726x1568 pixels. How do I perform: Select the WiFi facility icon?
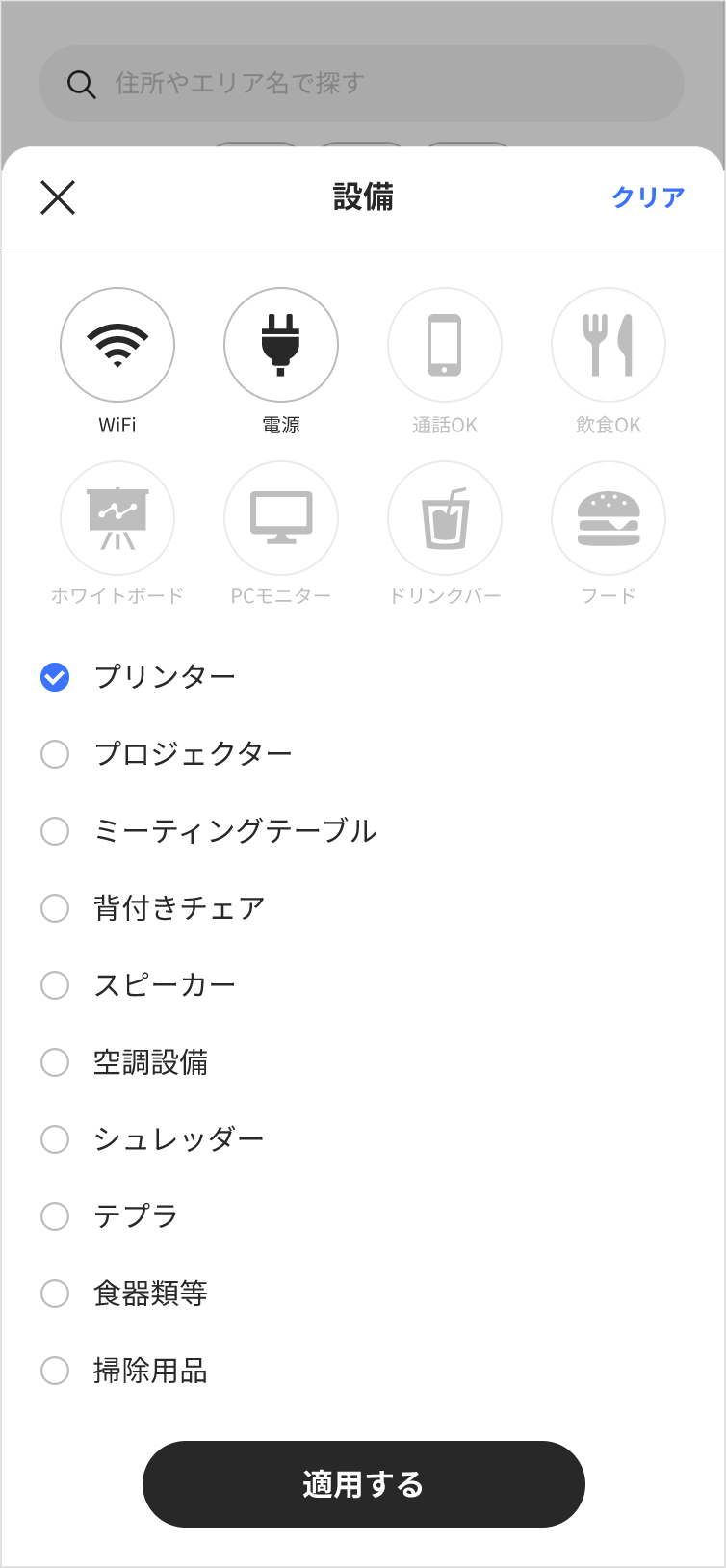[x=117, y=345]
